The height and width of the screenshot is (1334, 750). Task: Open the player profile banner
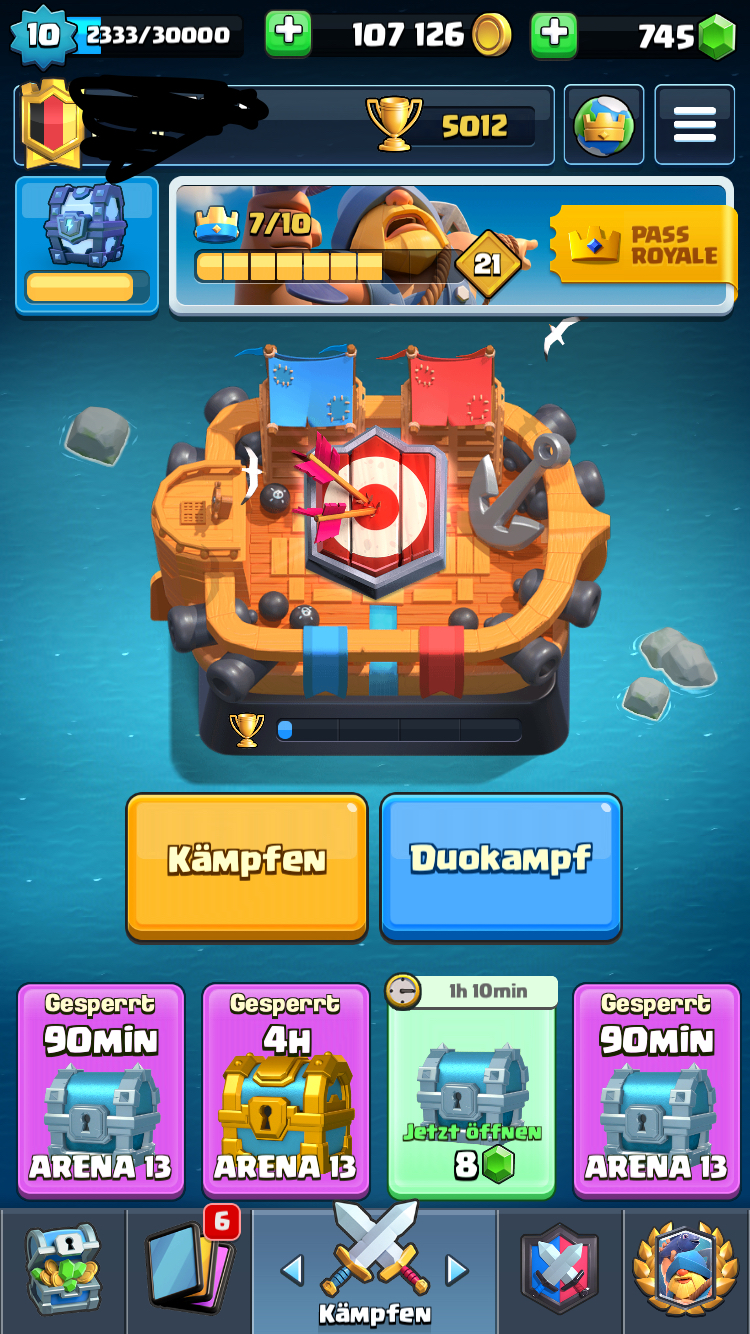tap(284, 125)
